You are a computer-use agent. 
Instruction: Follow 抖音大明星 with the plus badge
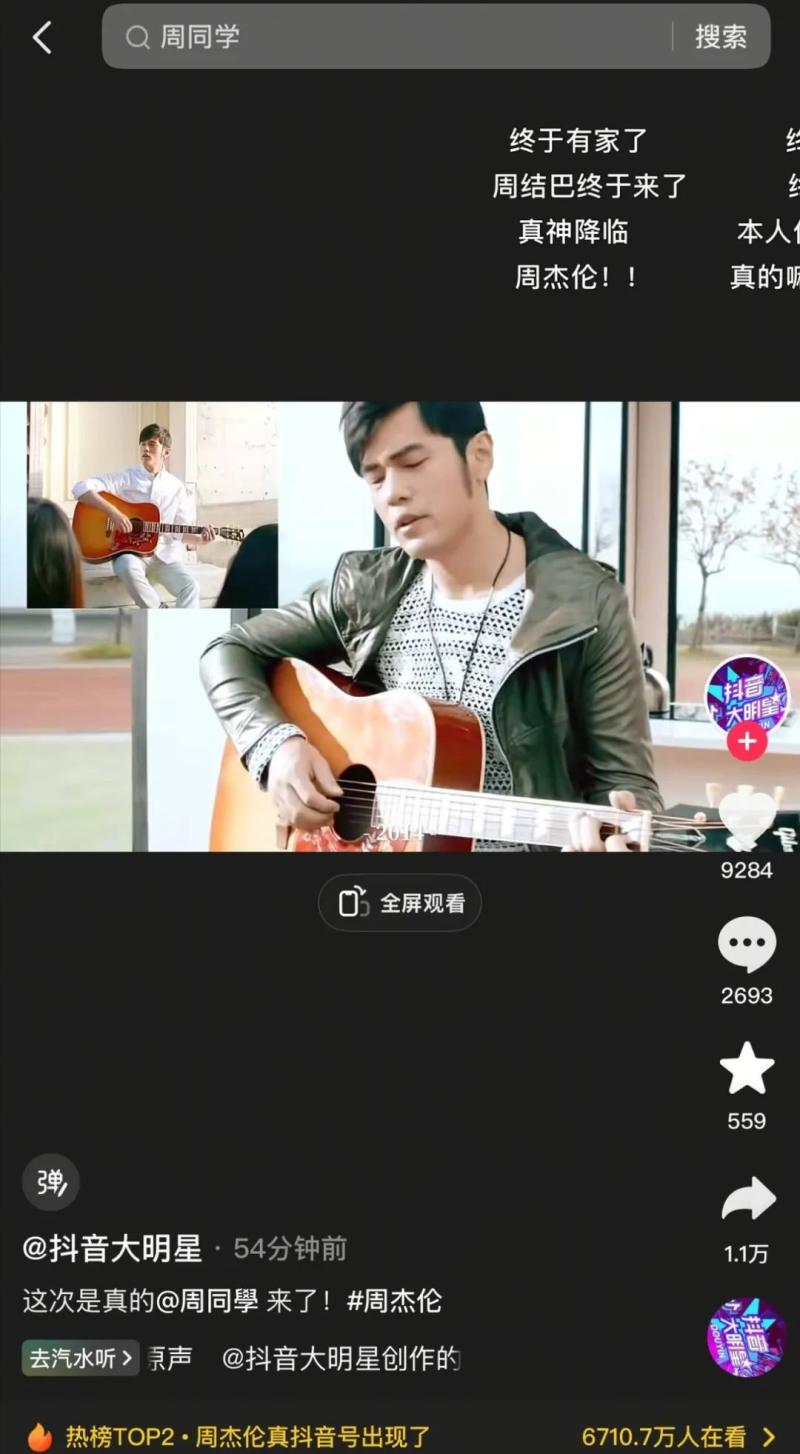[747, 742]
